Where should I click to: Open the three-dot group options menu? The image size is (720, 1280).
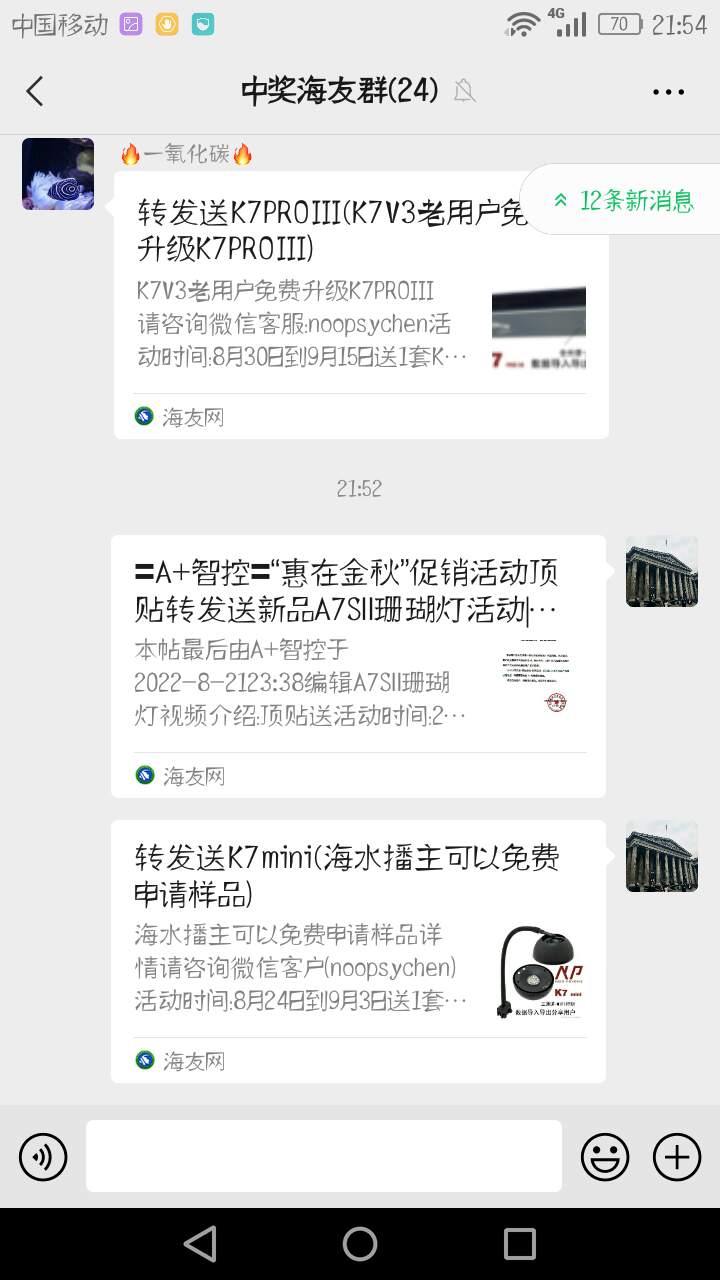668,91
